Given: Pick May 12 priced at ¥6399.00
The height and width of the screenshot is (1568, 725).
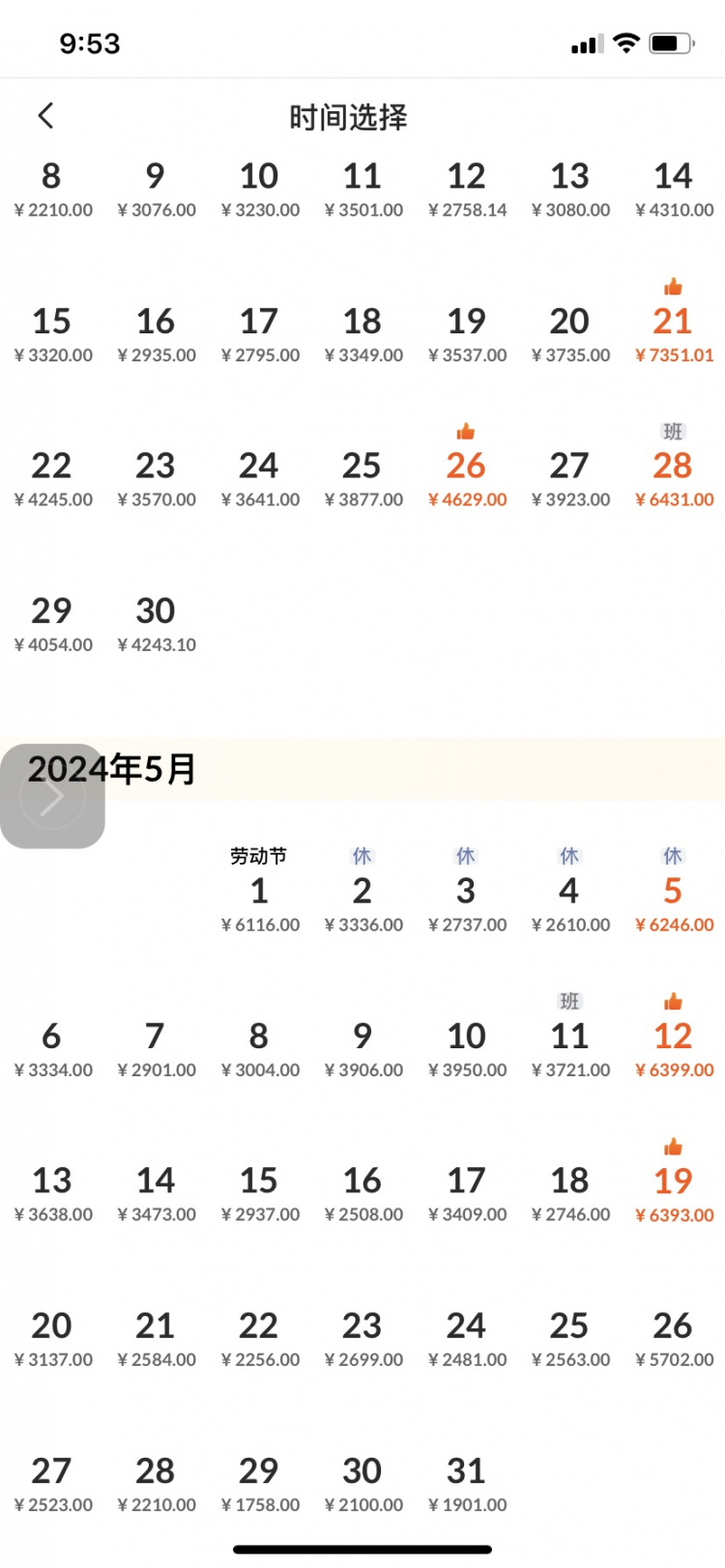Looking at the screenshot, I should click(674, 1049).
